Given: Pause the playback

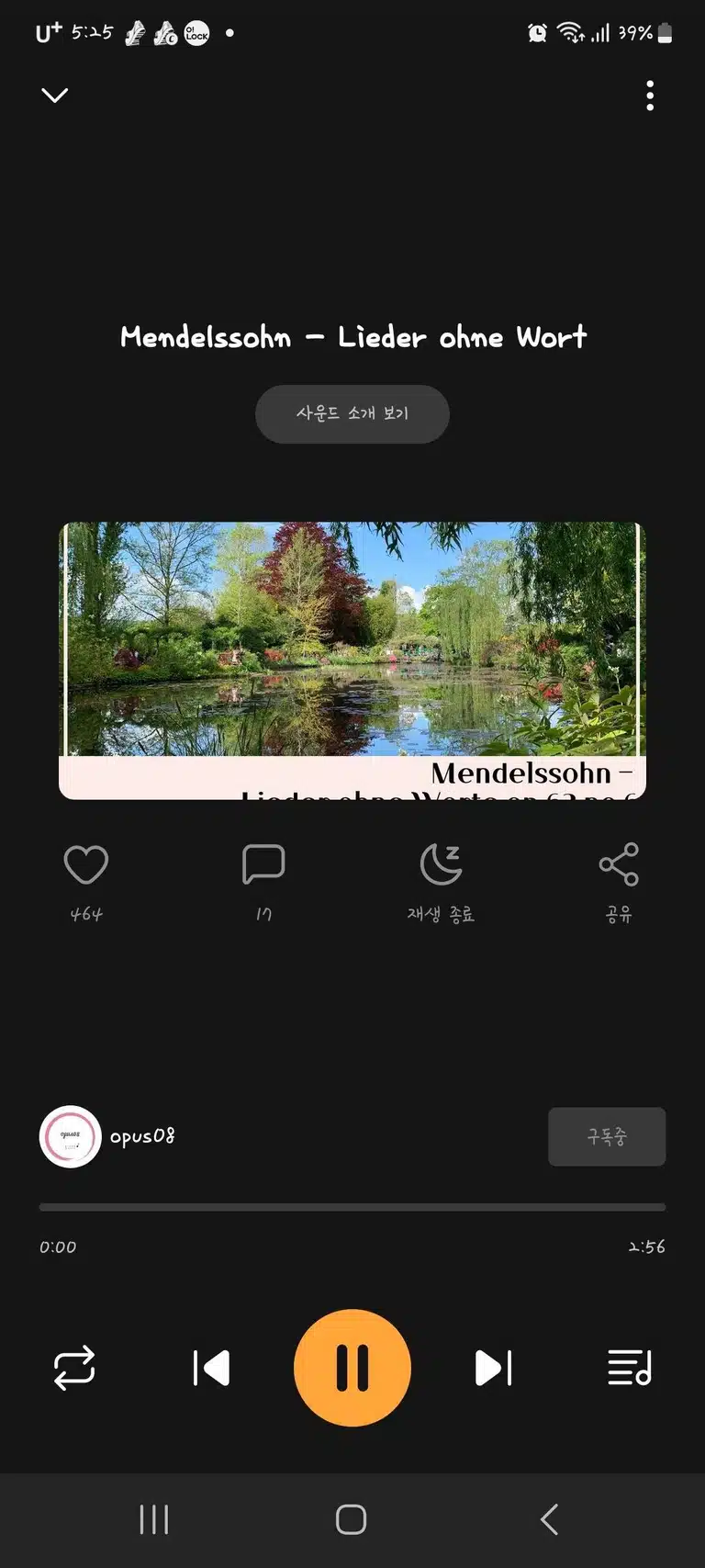Looking at the screenshot, I should point(352,1368).
